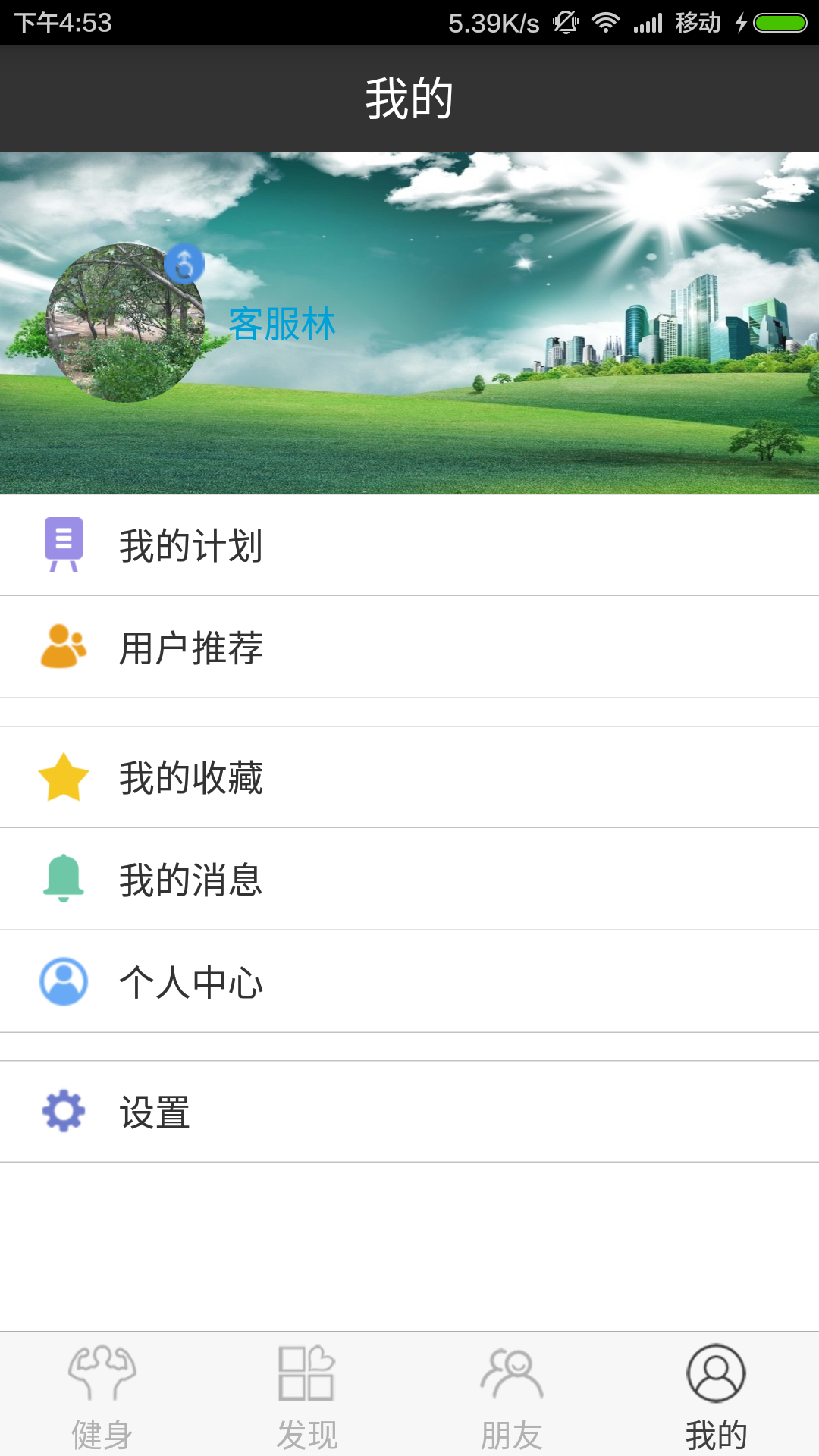819x1456 pixels.
Task: Click the blue 个人中心 profile icon
Action: pos(64,982)
